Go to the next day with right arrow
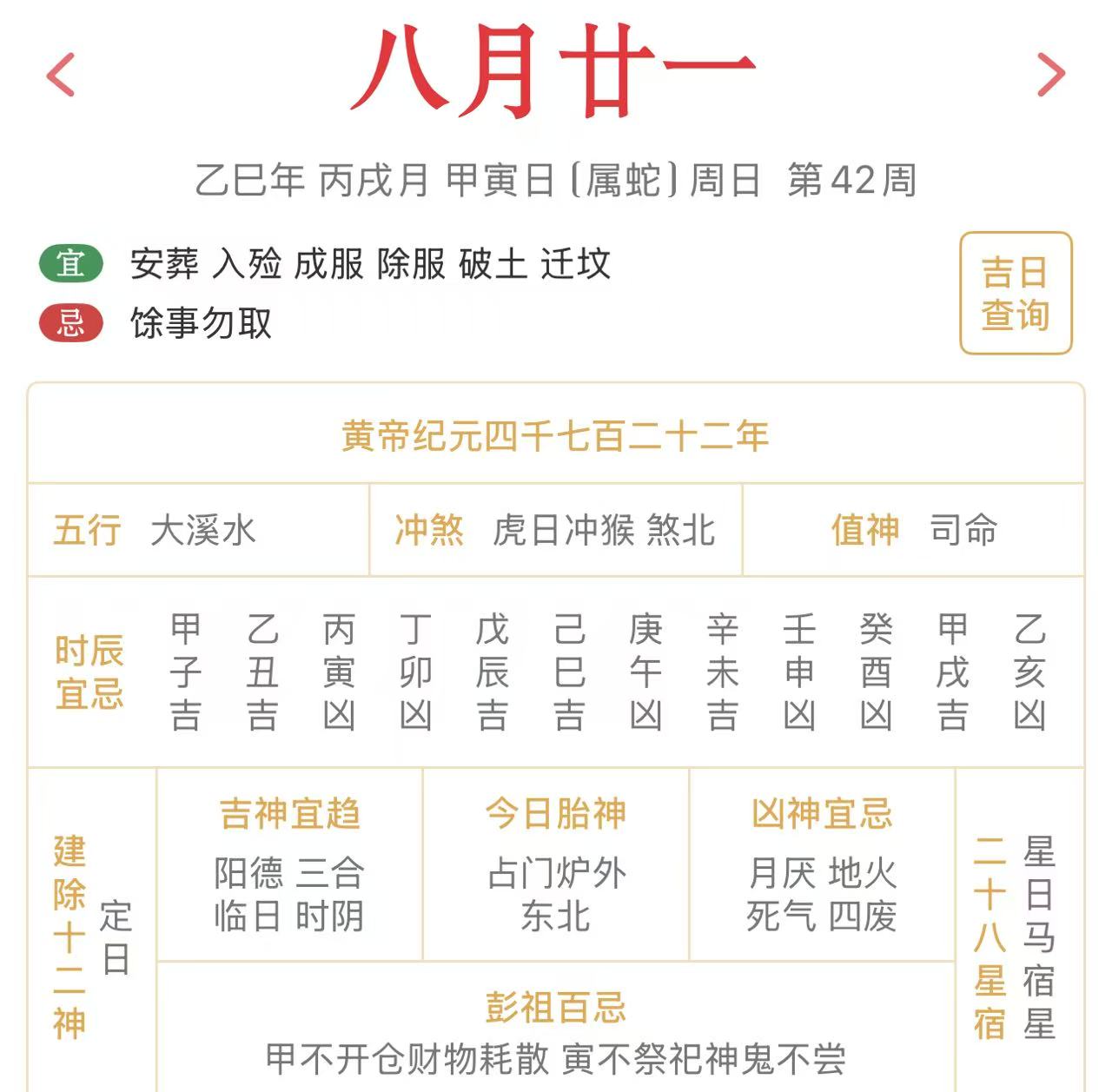 coord(1051,75)
